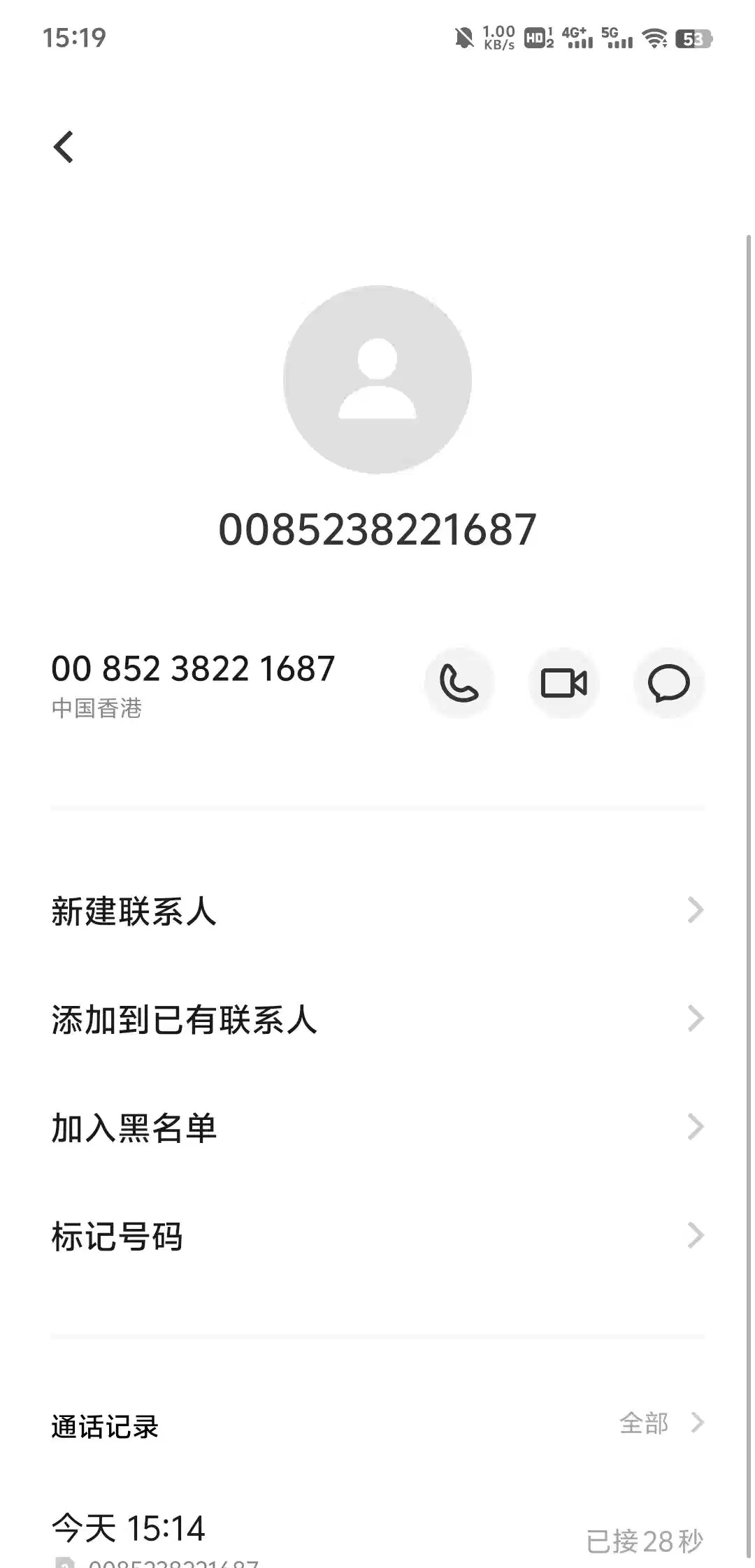Select 添加到已有联系人 option

coord(377,1019)
